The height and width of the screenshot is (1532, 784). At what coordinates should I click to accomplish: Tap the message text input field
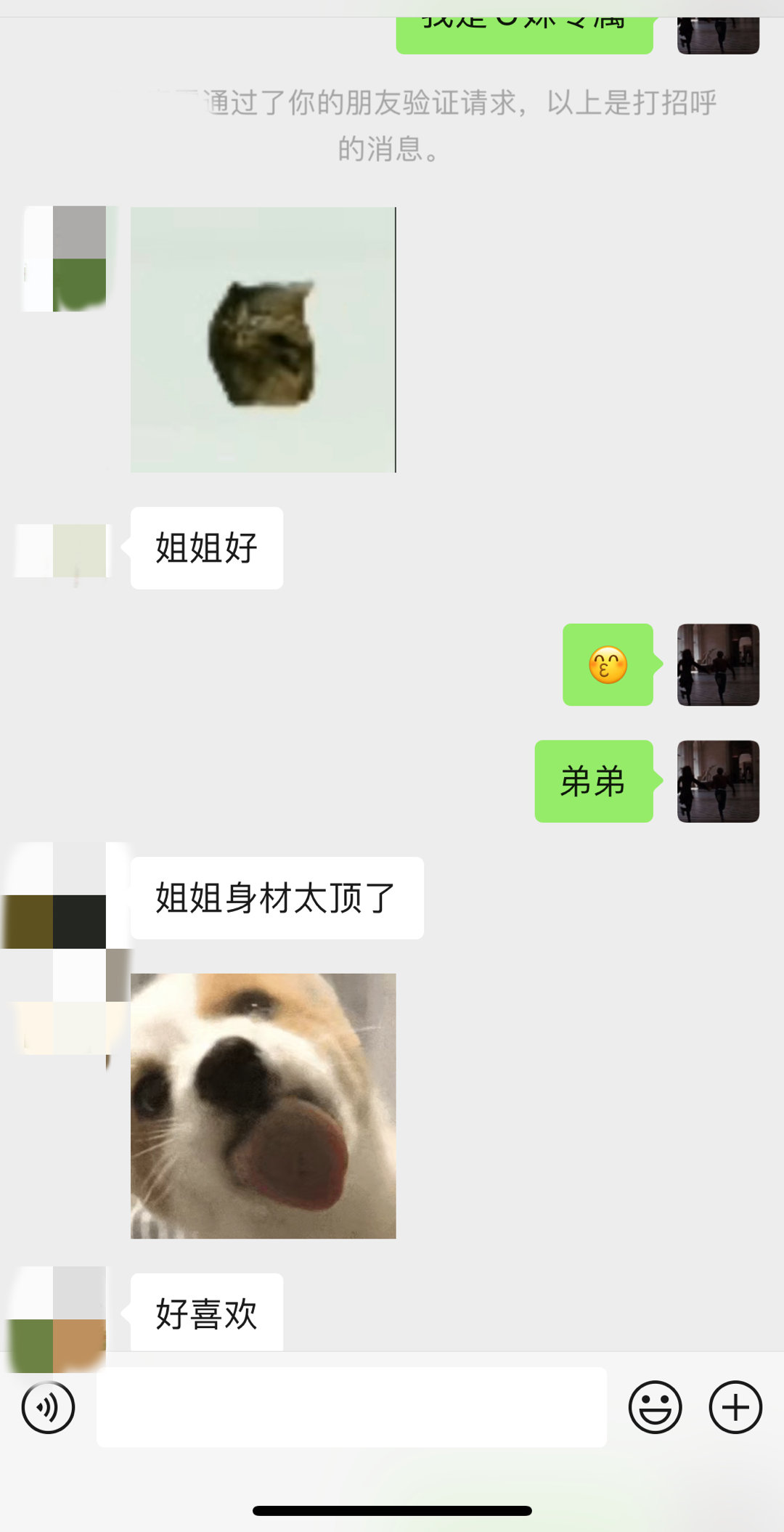[351, 1407]
